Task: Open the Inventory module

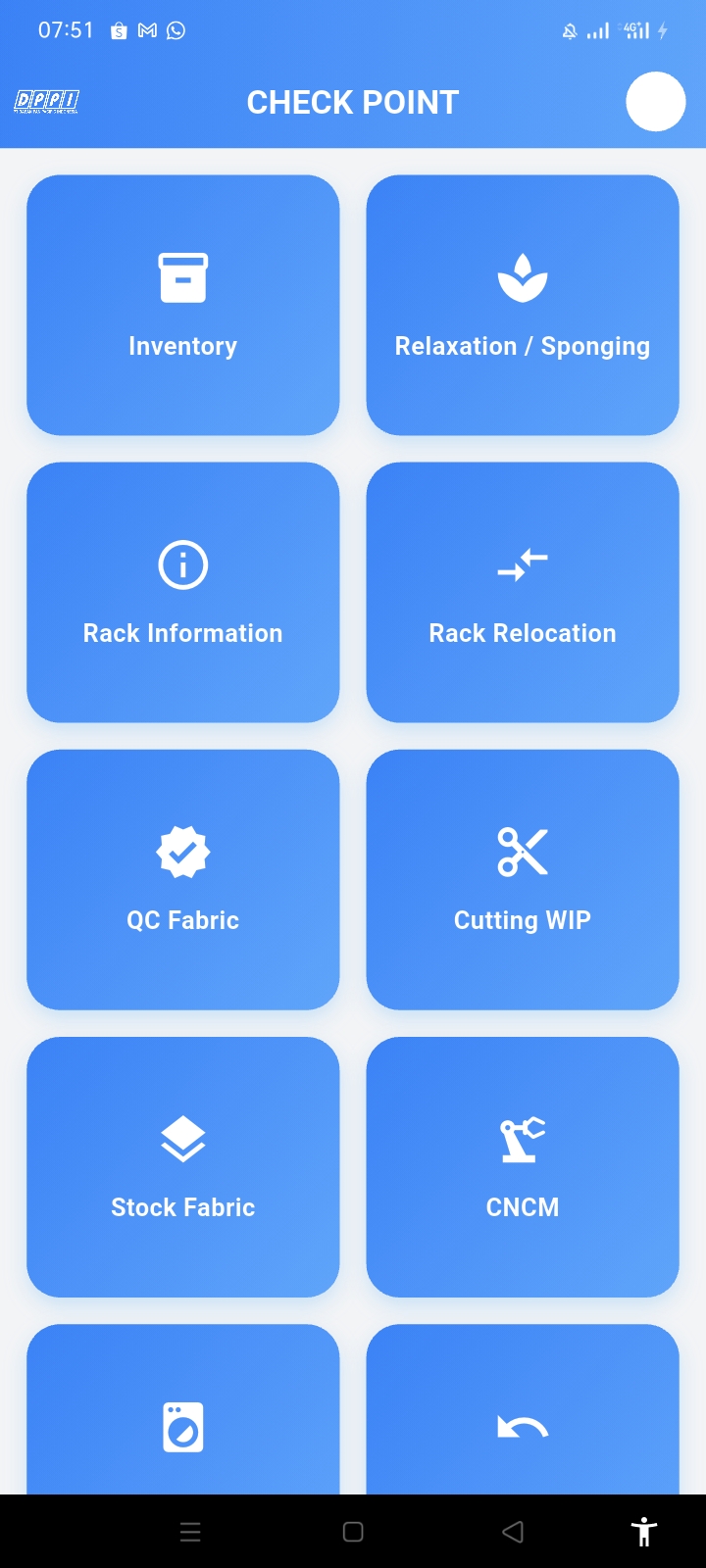Action: (182, 304)
